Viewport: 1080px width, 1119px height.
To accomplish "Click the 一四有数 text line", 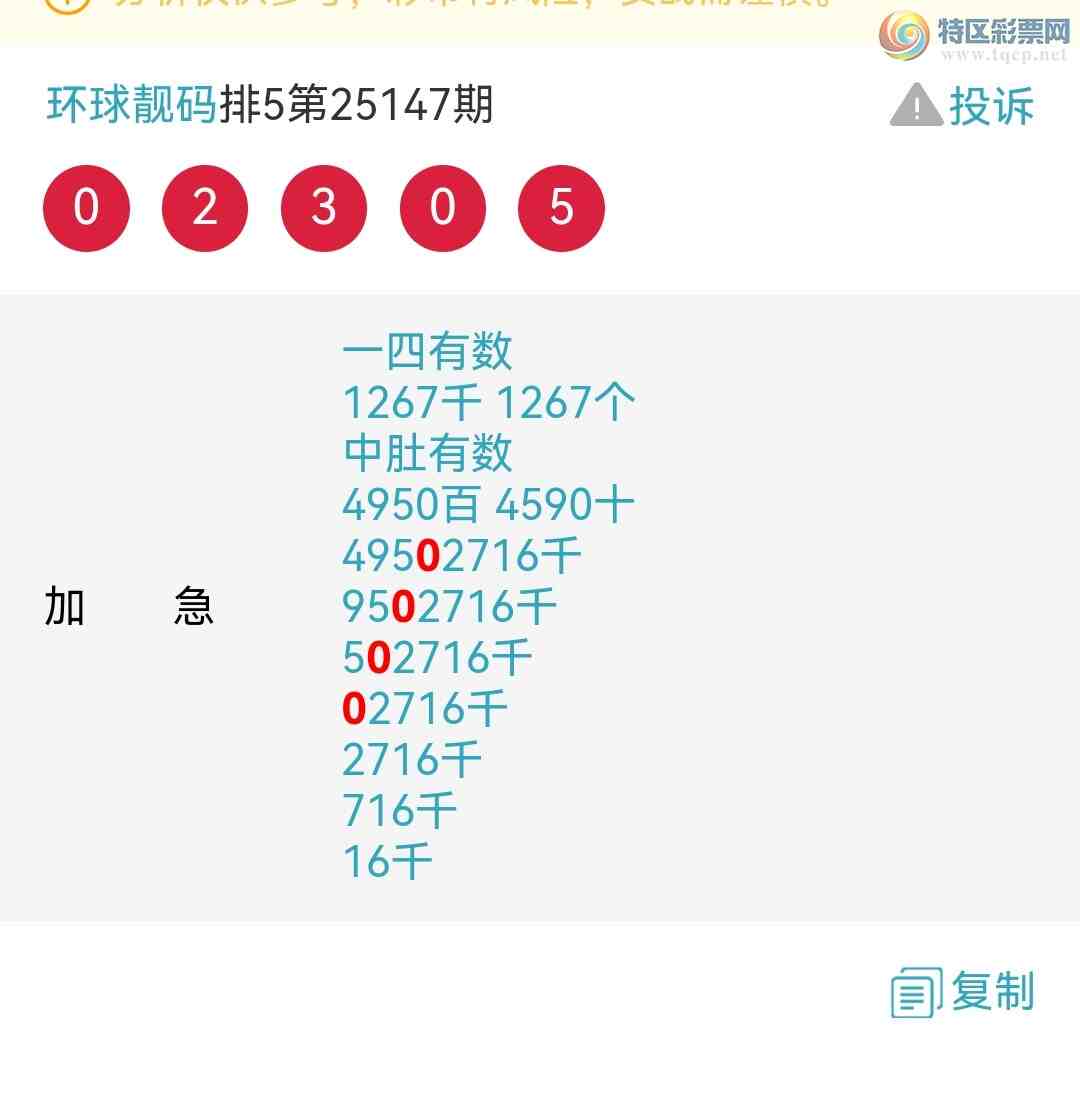I will coord(428,351).
